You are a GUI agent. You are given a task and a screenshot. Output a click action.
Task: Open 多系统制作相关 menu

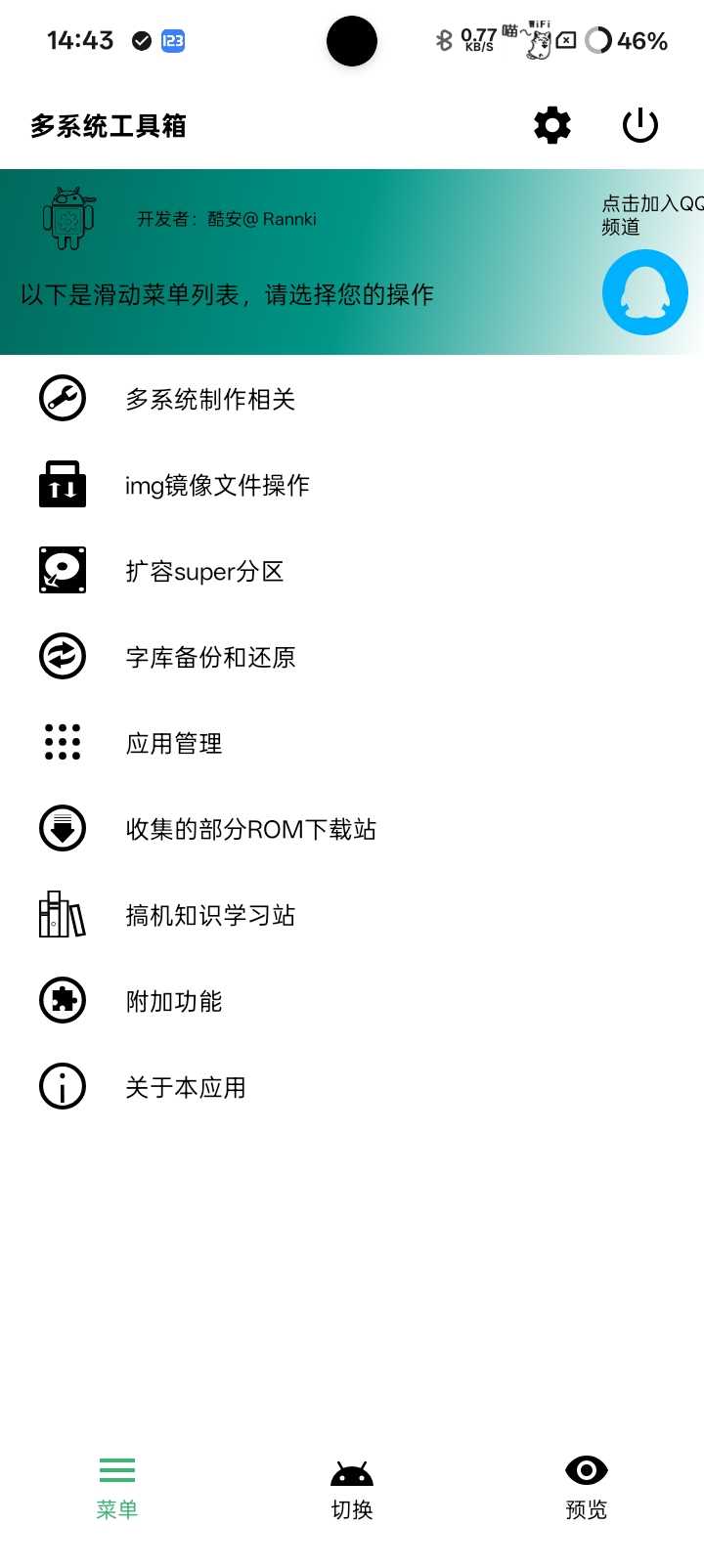[210, 399]
